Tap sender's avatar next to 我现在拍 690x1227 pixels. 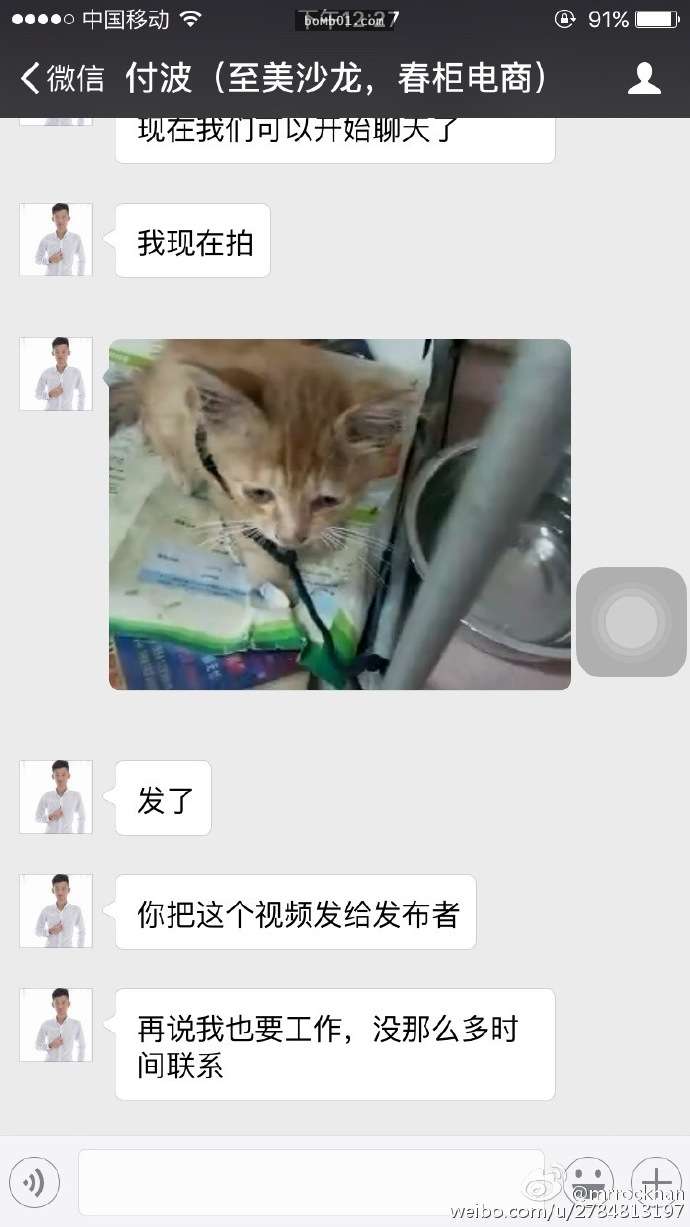[56, 240]
